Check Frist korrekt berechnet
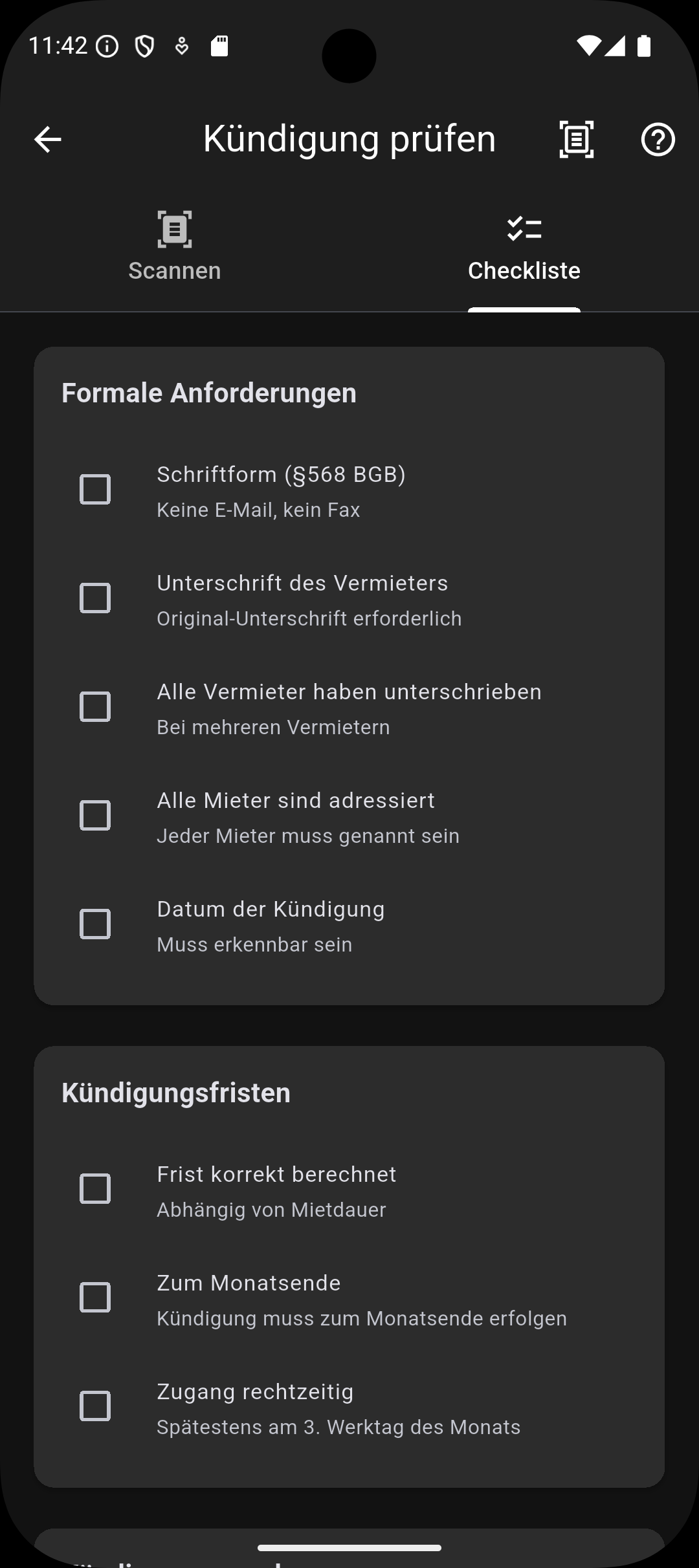 pos(95,1189)
